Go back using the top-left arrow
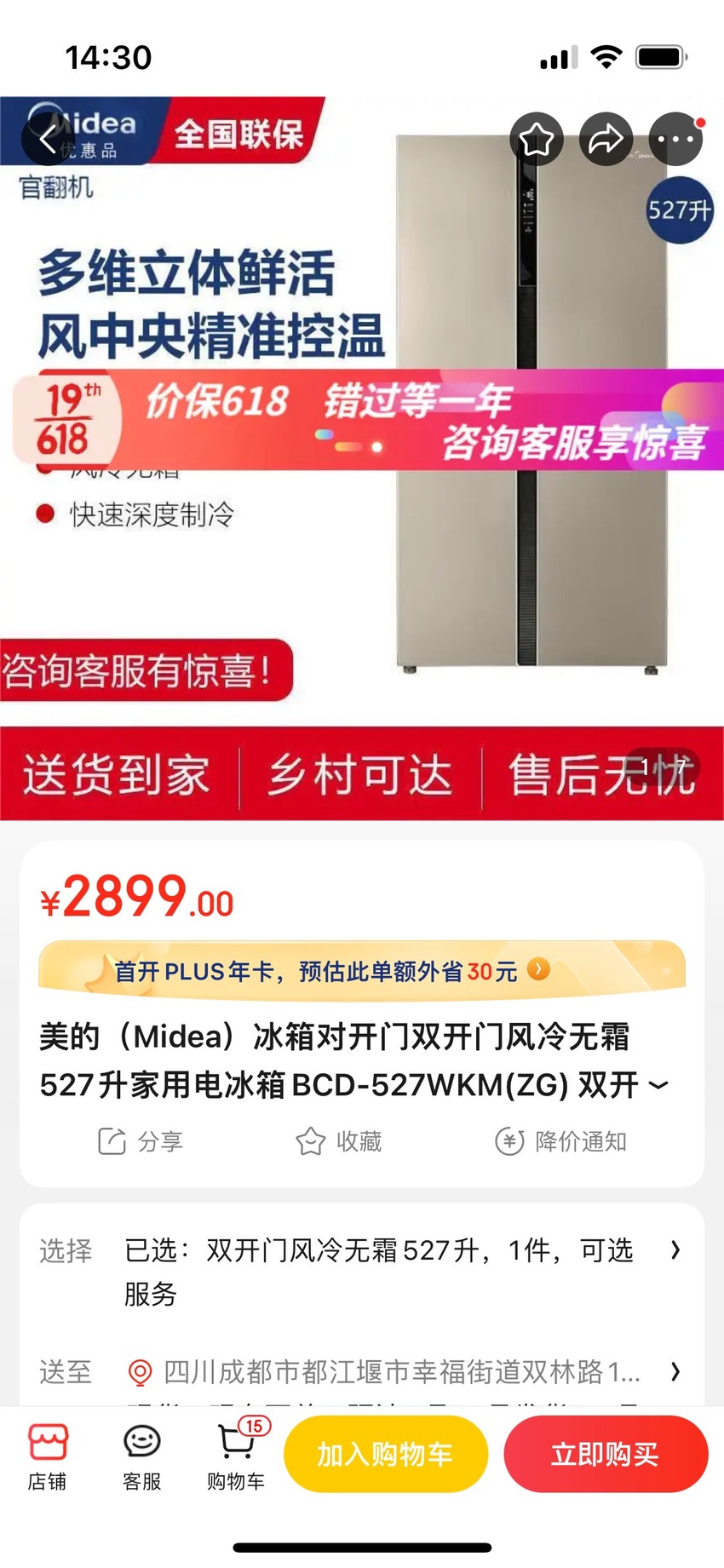Viewport: 724px width, 1568px height. pyautogui.click(x=48, y=139)
